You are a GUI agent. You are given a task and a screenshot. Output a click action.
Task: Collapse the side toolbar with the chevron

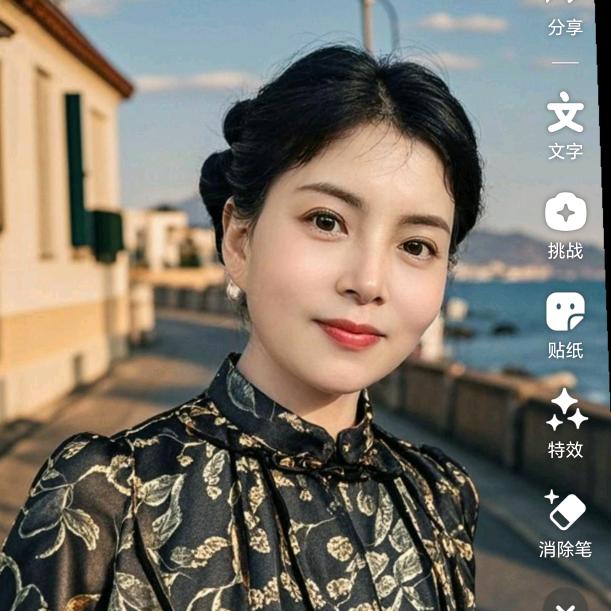(566, 602)
